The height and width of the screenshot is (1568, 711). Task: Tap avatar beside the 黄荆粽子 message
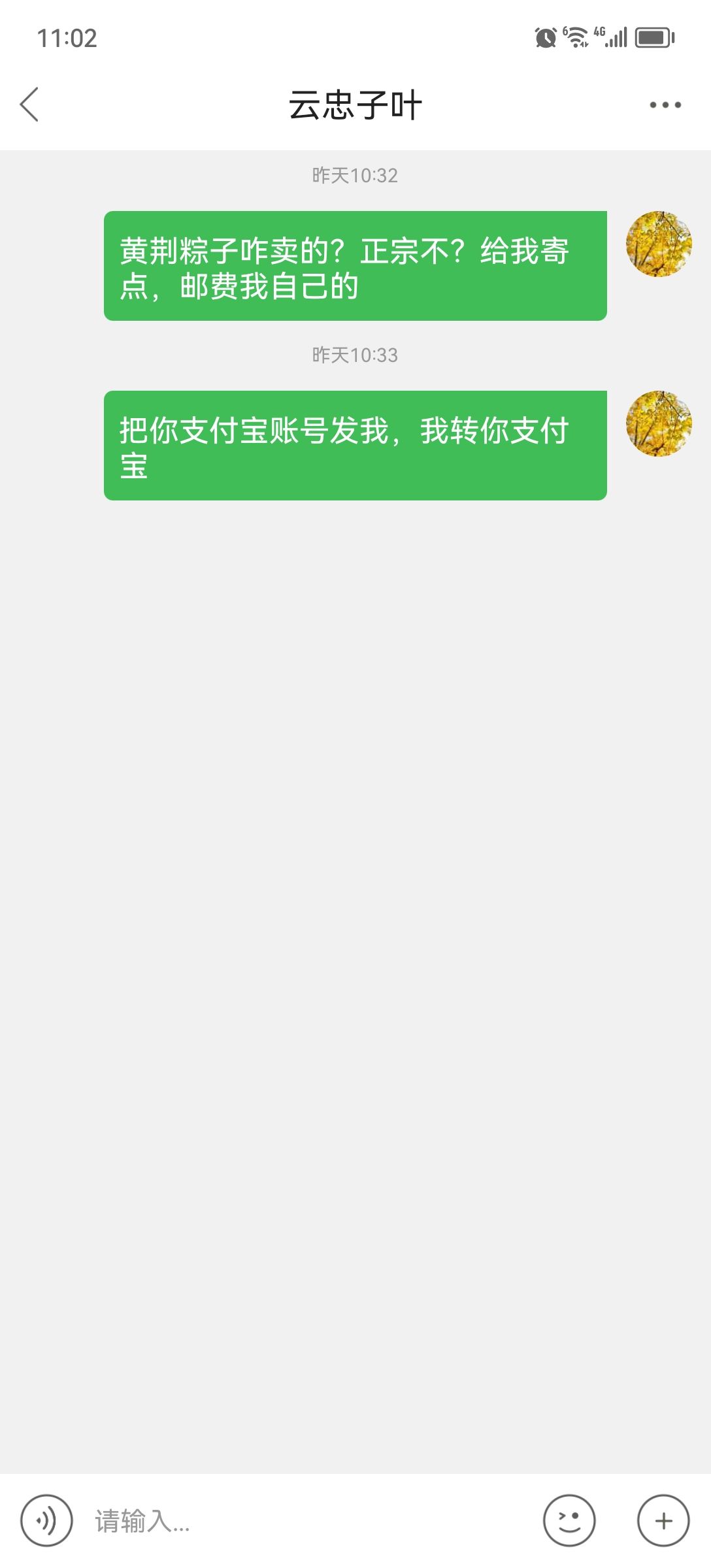659,244
